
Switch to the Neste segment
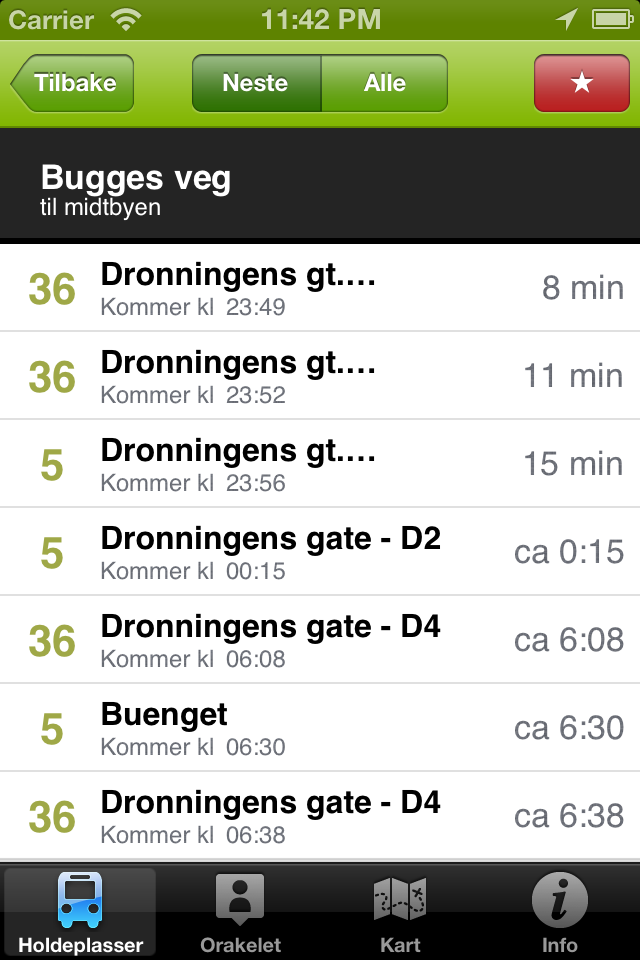[x=256, y=83]
